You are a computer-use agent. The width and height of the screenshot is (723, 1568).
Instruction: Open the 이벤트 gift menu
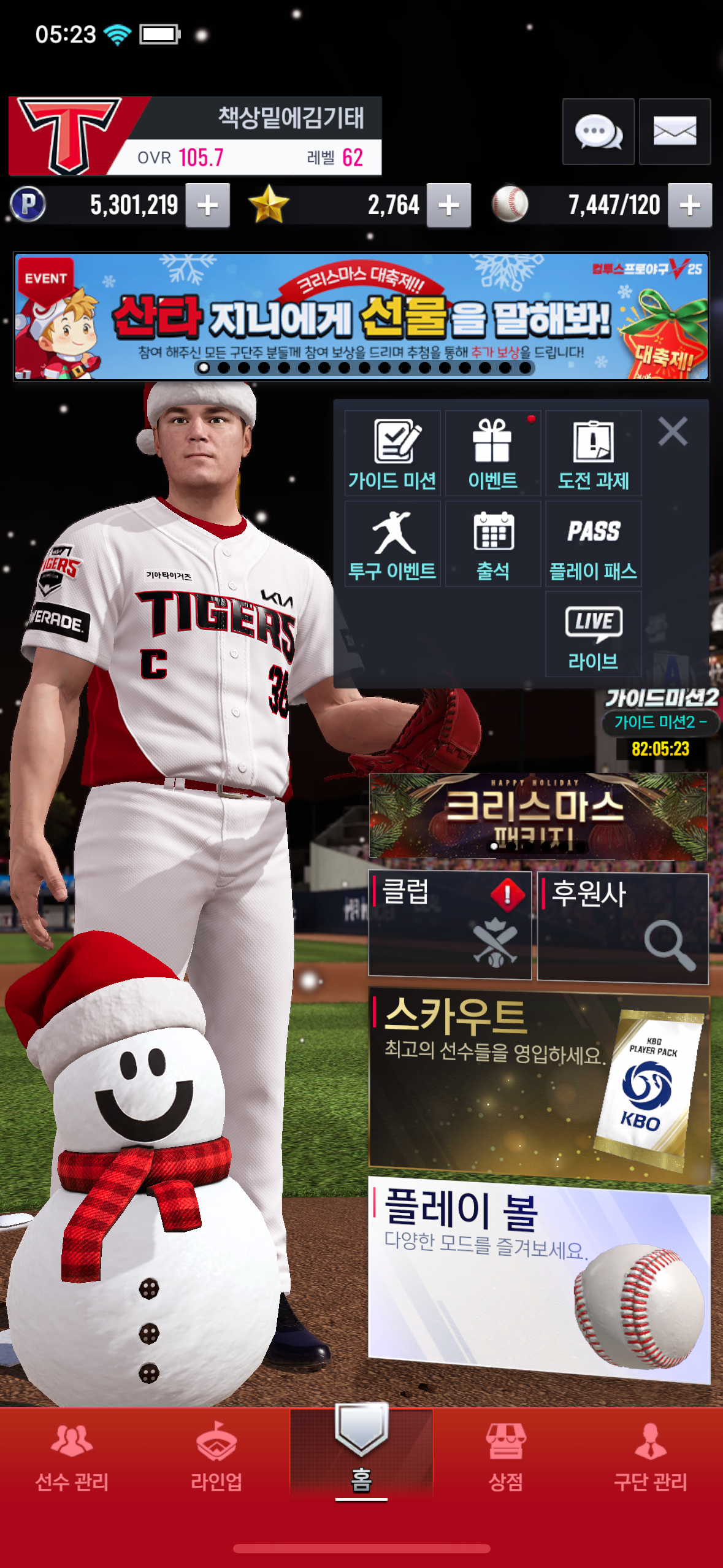click(x=493, y=453)
